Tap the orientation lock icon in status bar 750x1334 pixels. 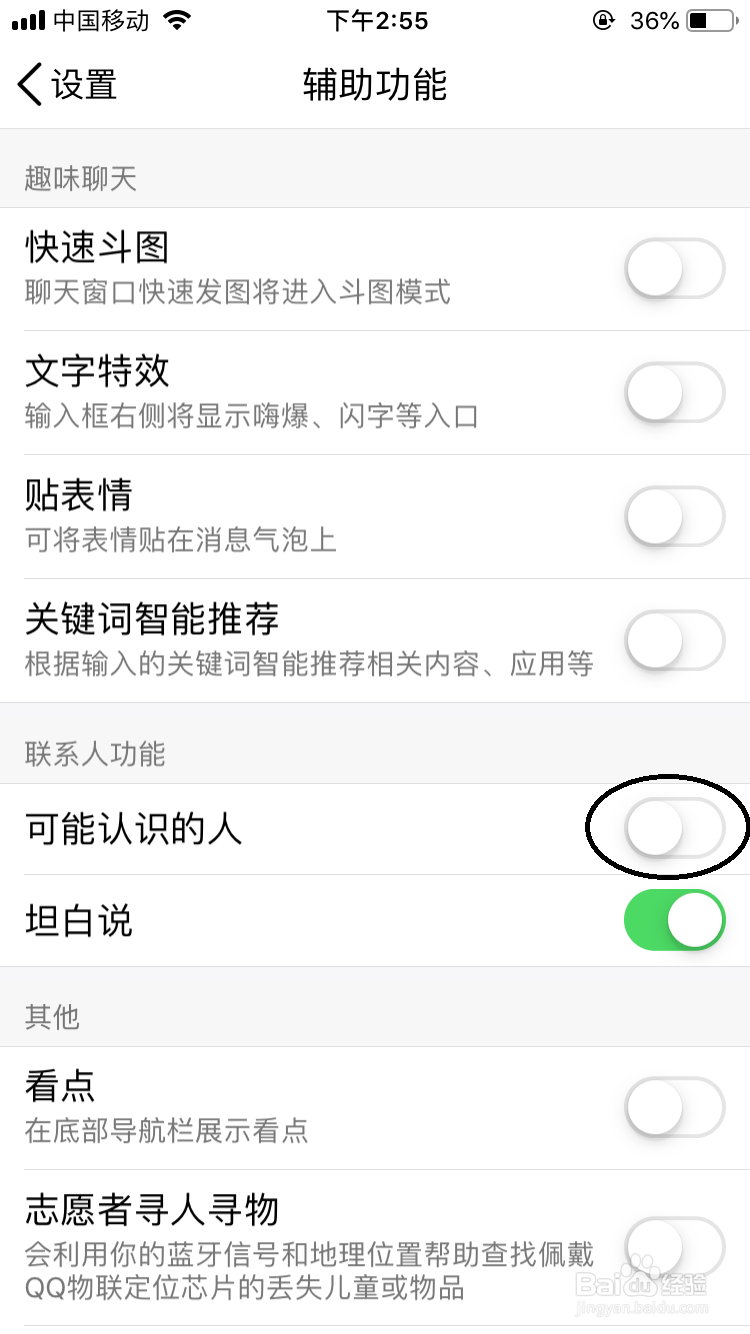(x=605, y=20)
